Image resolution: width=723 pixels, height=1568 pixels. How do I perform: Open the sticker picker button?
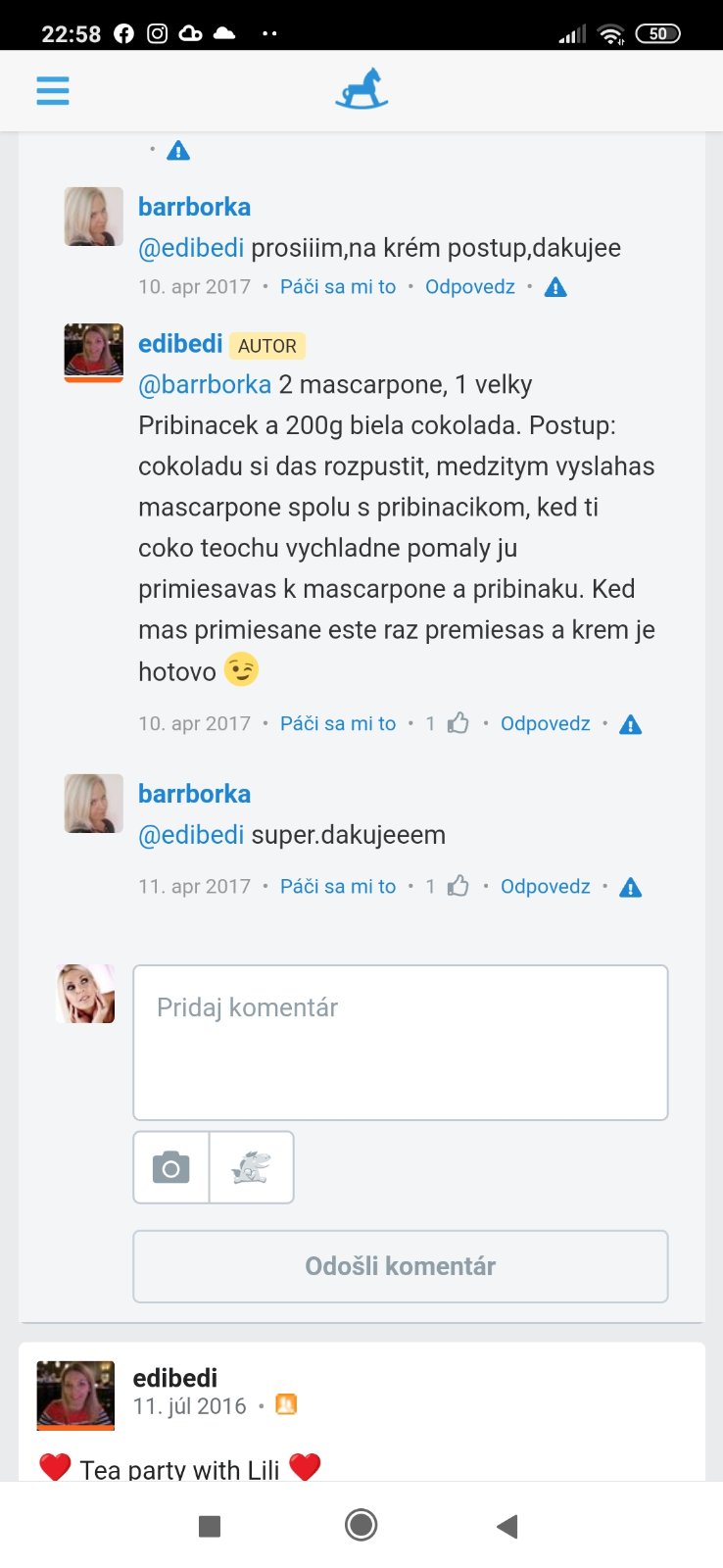coord(251,1167)
